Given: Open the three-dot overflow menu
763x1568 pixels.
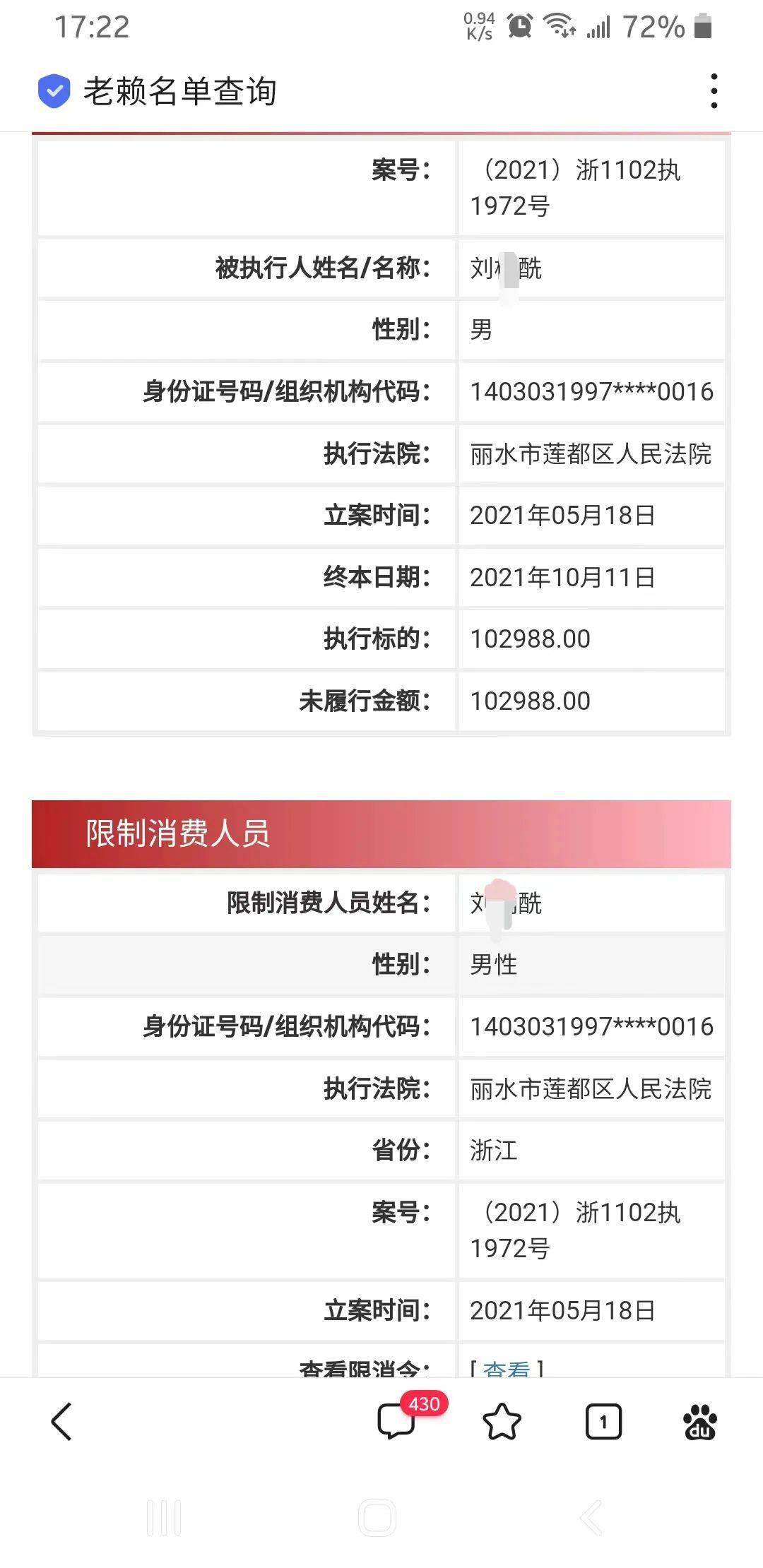Looking at the screenshot, I should tap(714, 91).
